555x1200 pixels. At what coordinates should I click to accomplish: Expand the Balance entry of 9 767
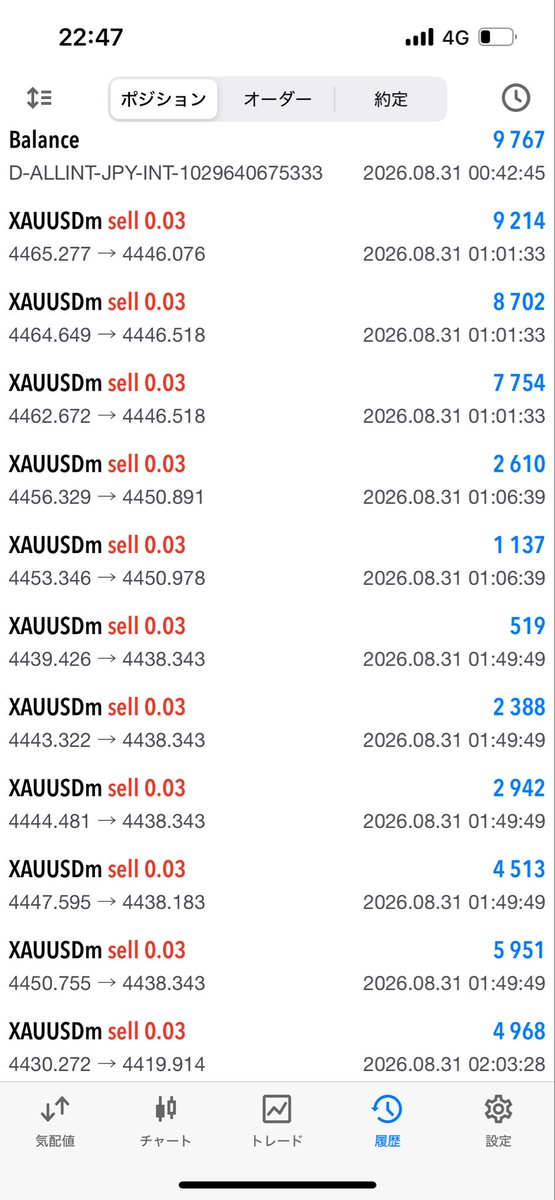[x=277, y=155]
